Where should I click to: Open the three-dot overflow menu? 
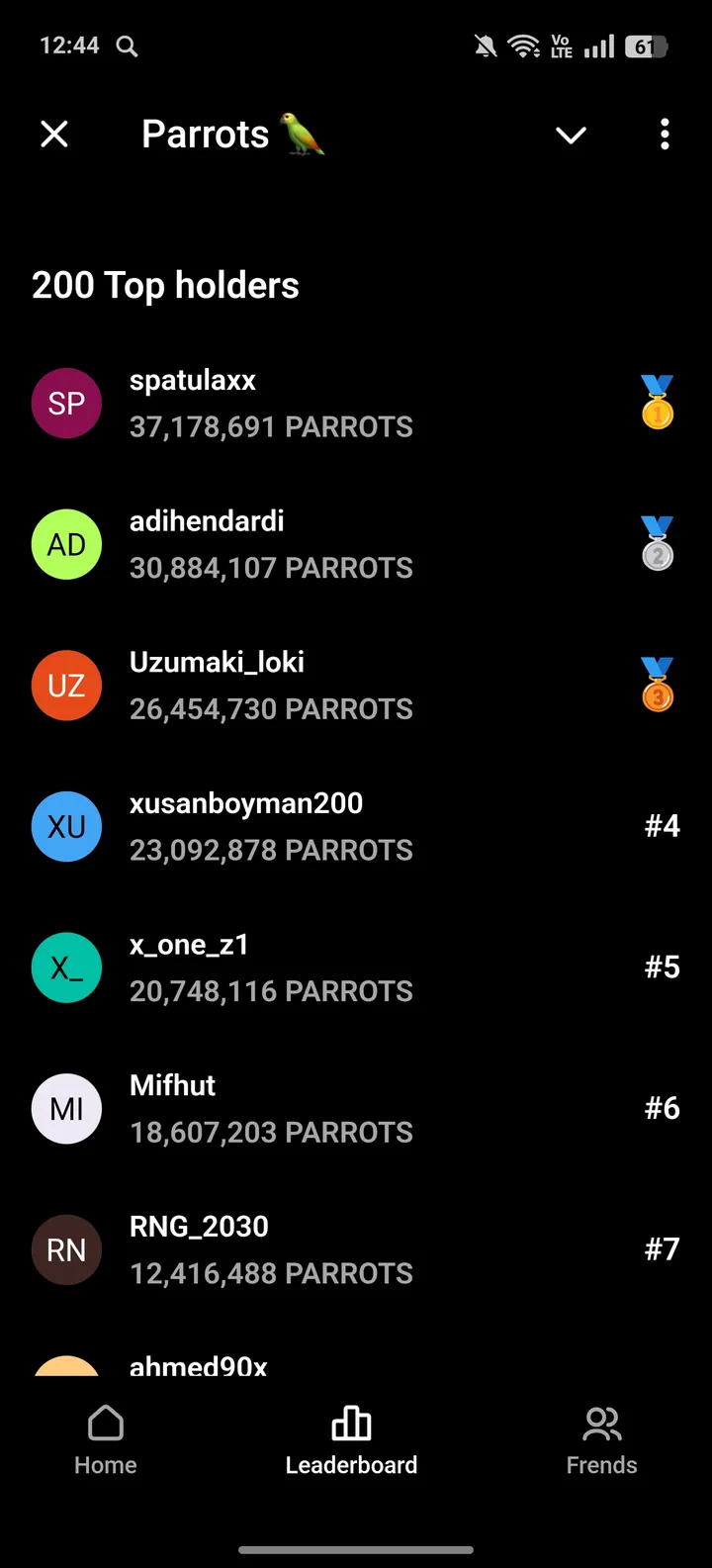click(664, 135)
